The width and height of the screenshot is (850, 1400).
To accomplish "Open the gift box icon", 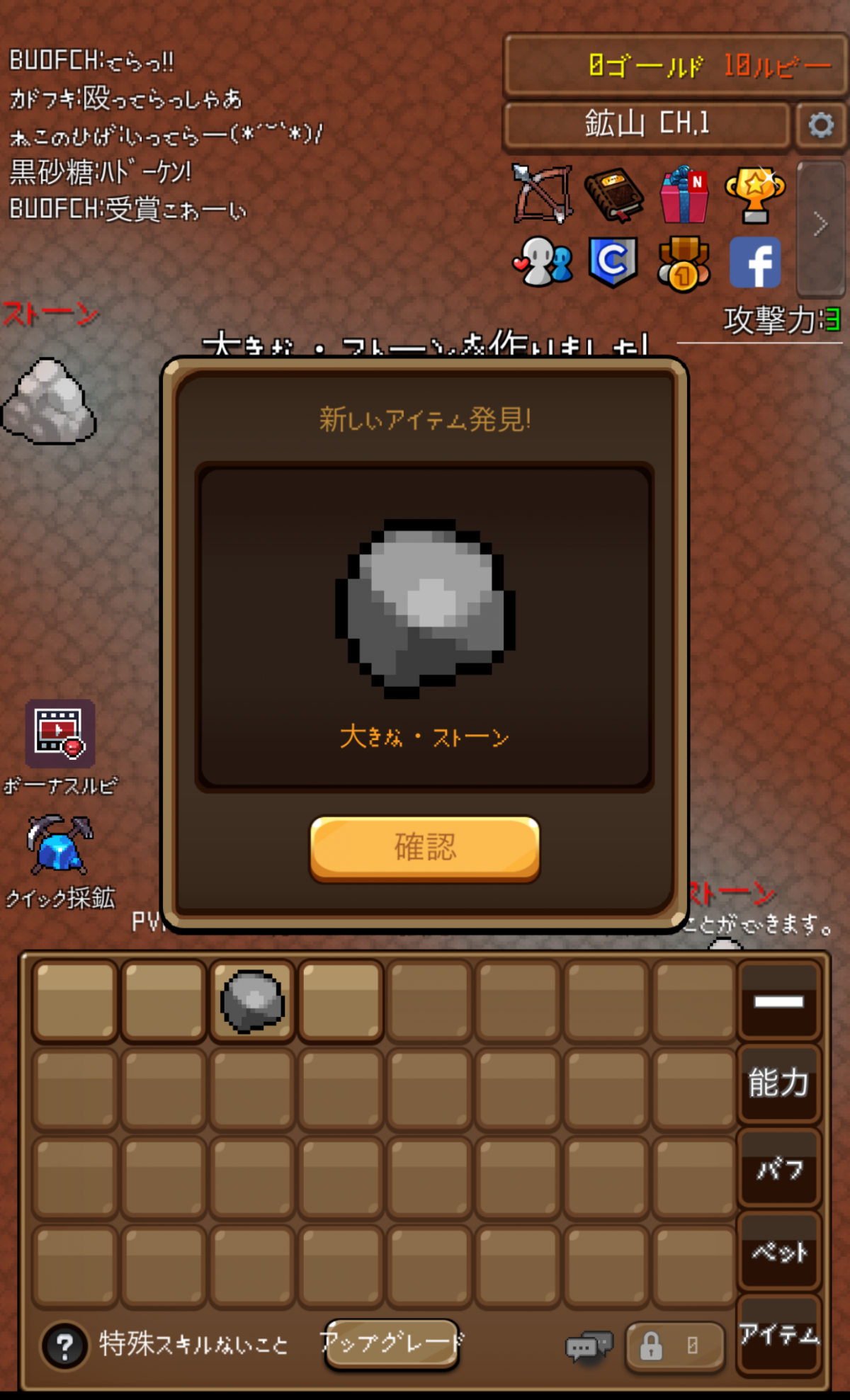I will point(684,194).
